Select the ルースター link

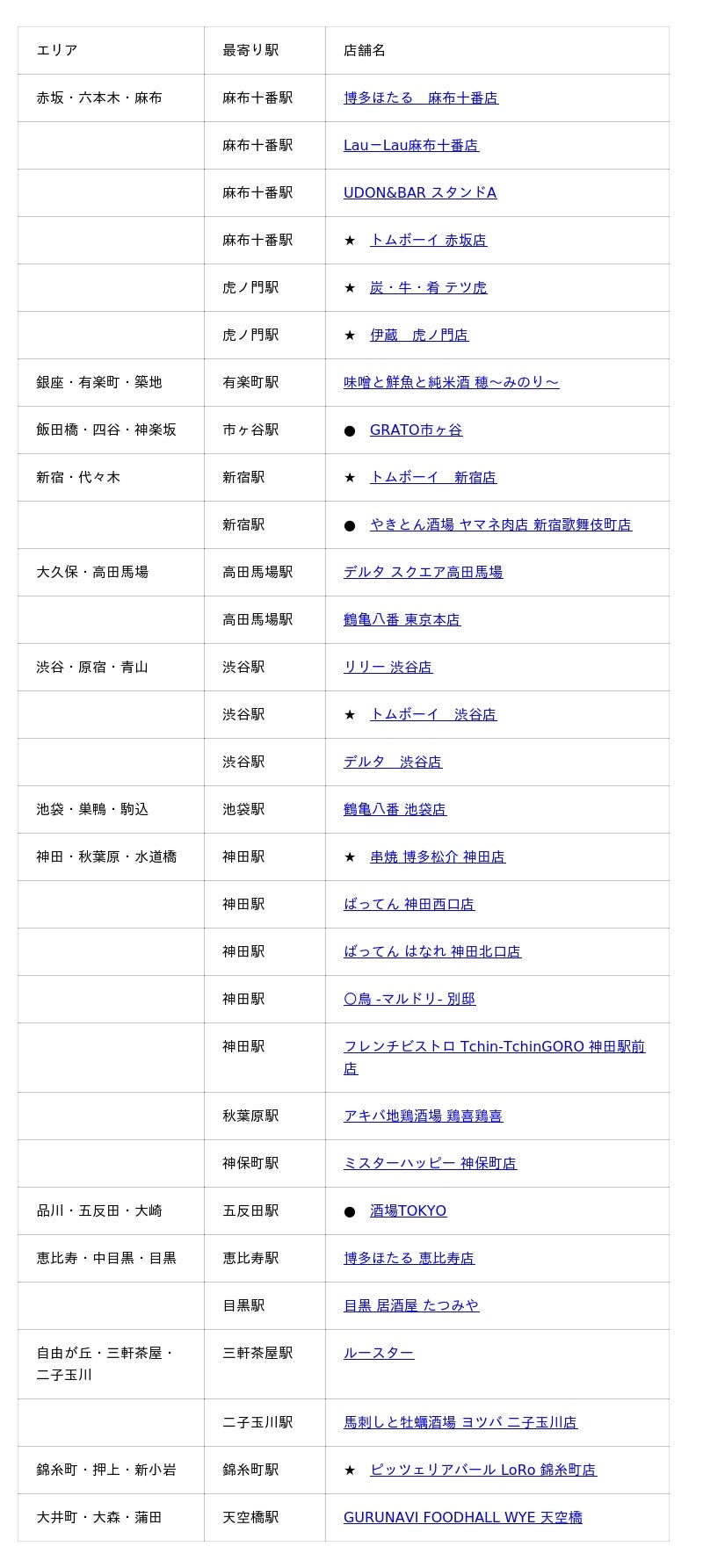pos(379,1353)
